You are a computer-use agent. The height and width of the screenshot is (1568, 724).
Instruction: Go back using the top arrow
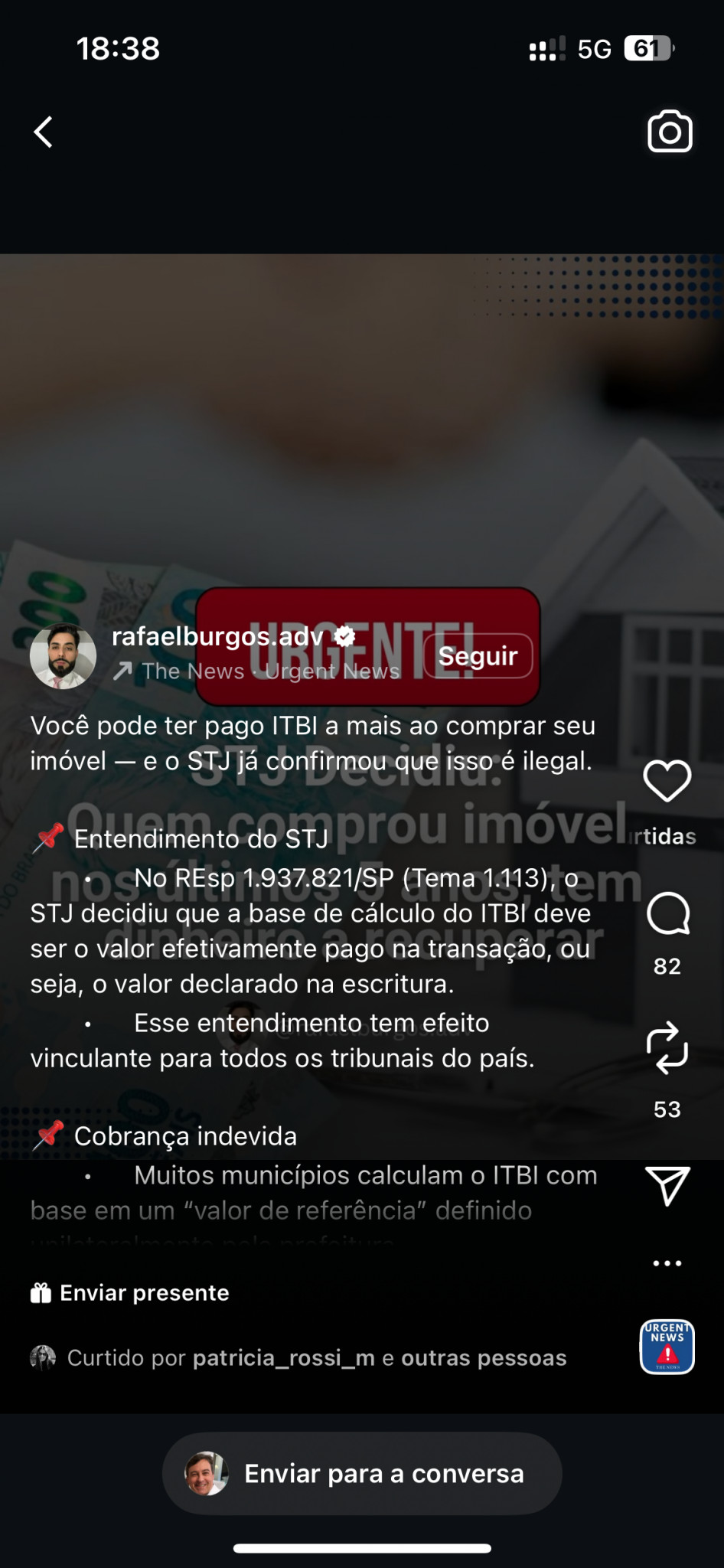click(44, 132)
